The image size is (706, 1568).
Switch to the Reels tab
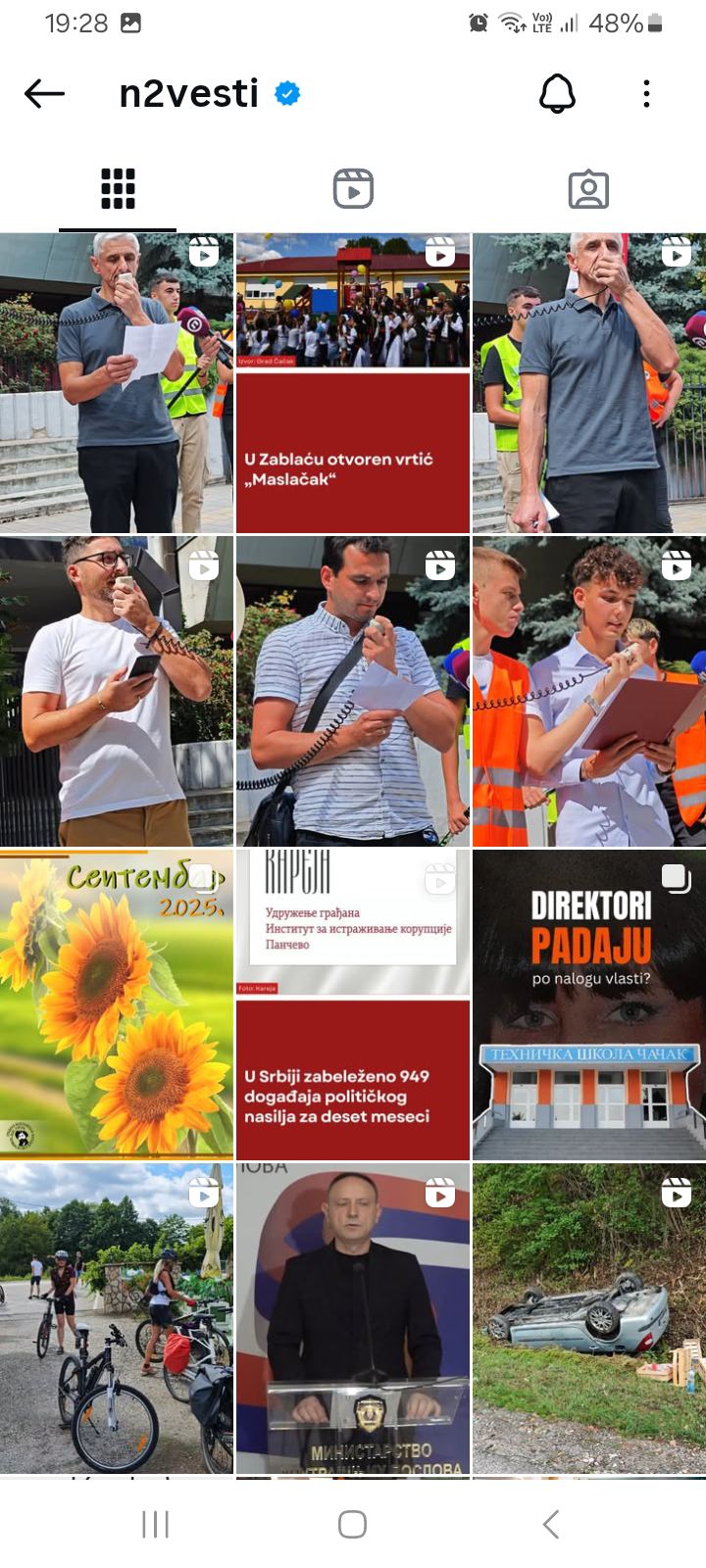[x=353, y=188]
